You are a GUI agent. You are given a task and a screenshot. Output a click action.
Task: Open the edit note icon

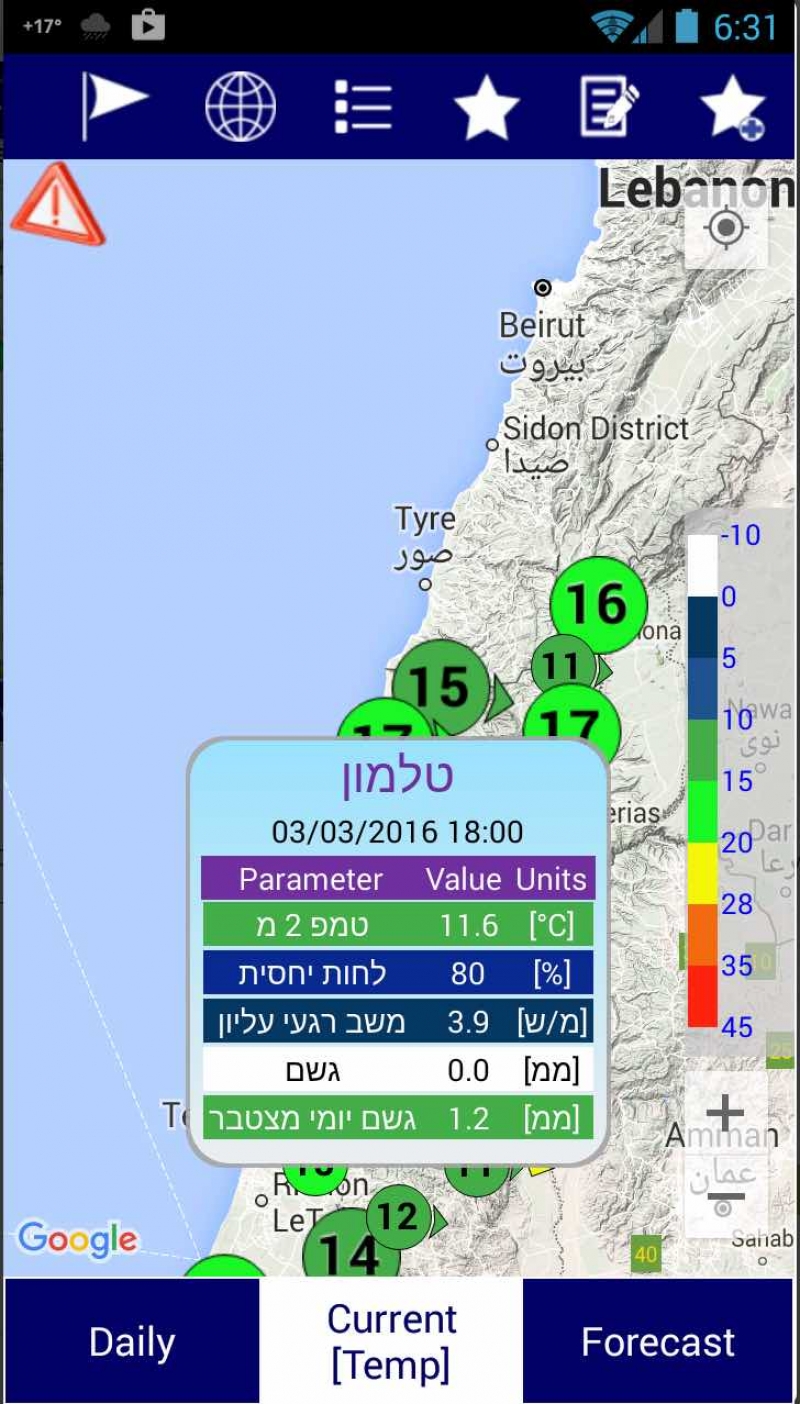[609, 106]
